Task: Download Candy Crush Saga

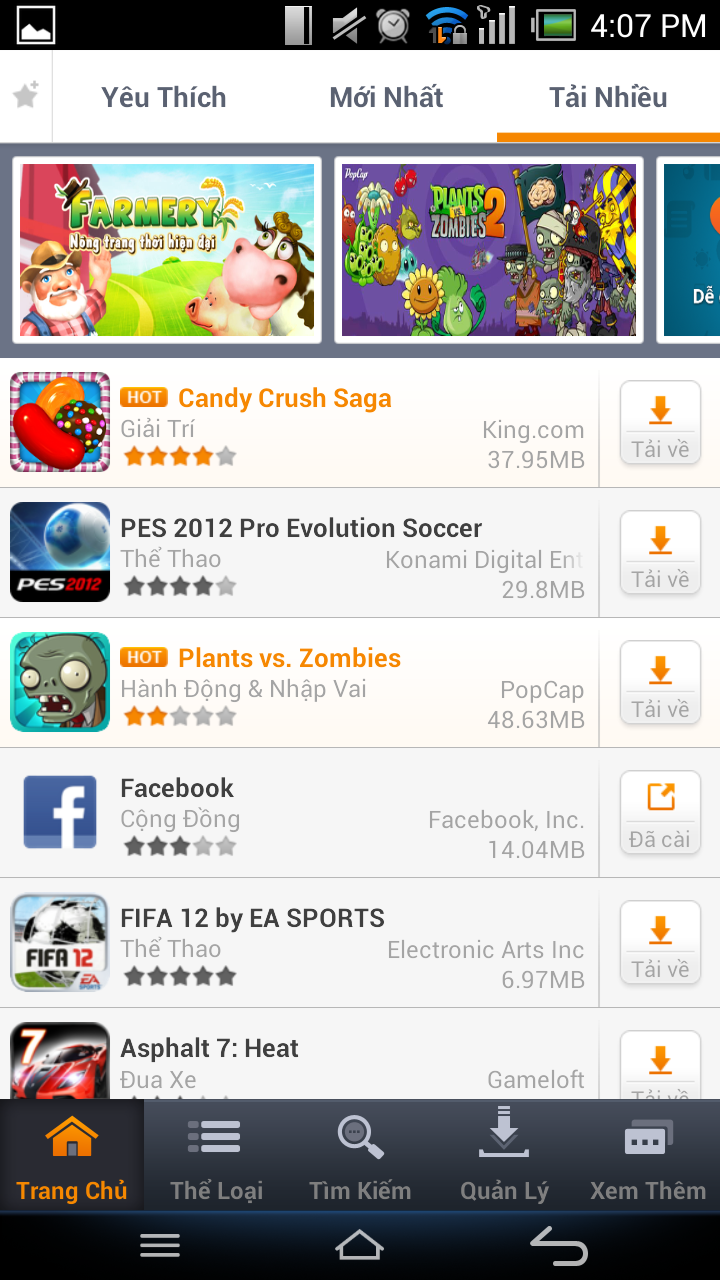Action: coord(660,423)
